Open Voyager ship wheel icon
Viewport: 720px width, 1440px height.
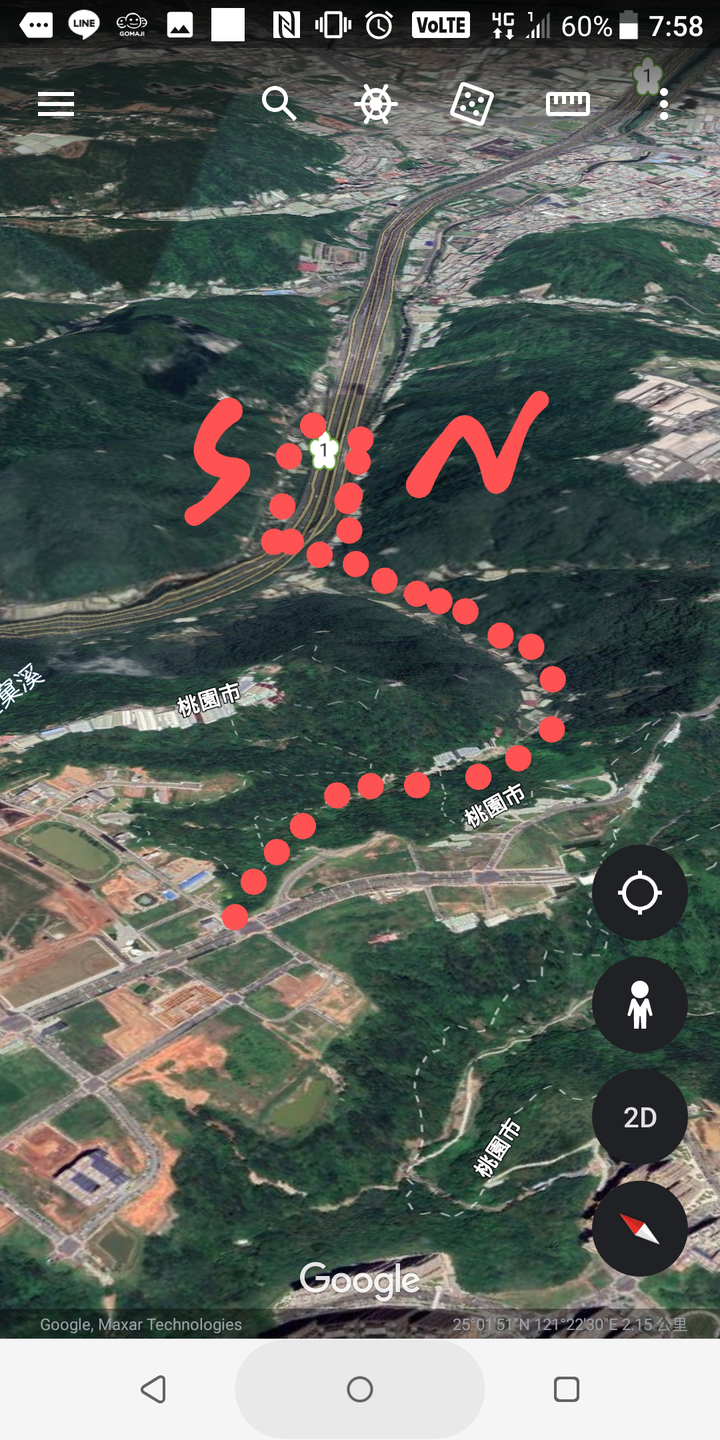[376, 104]
